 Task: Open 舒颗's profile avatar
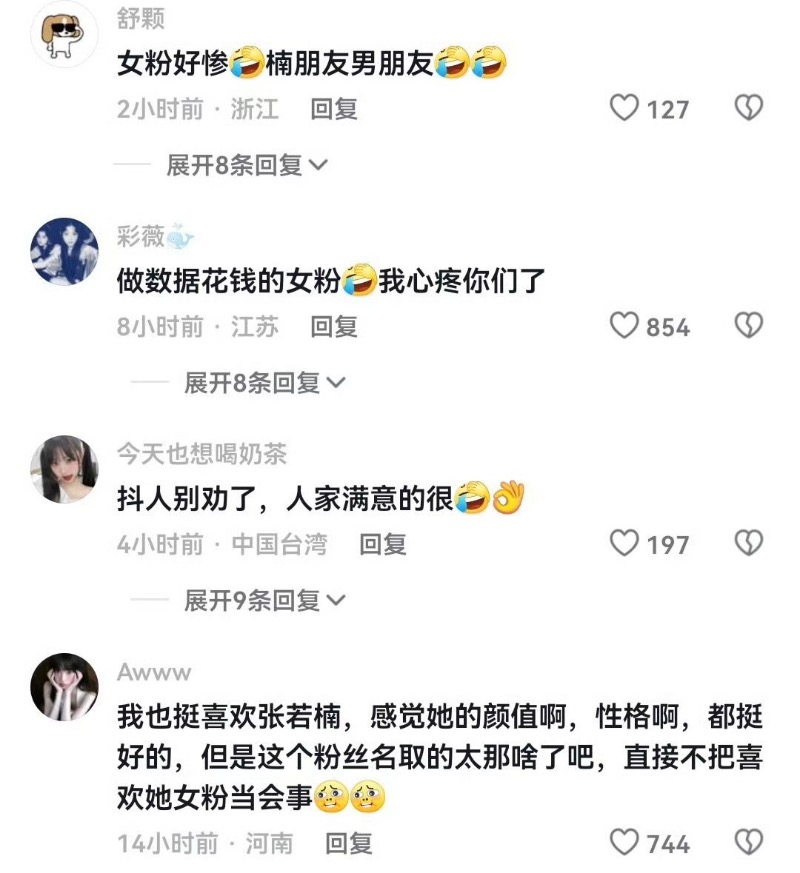click(x=65, y=35)
